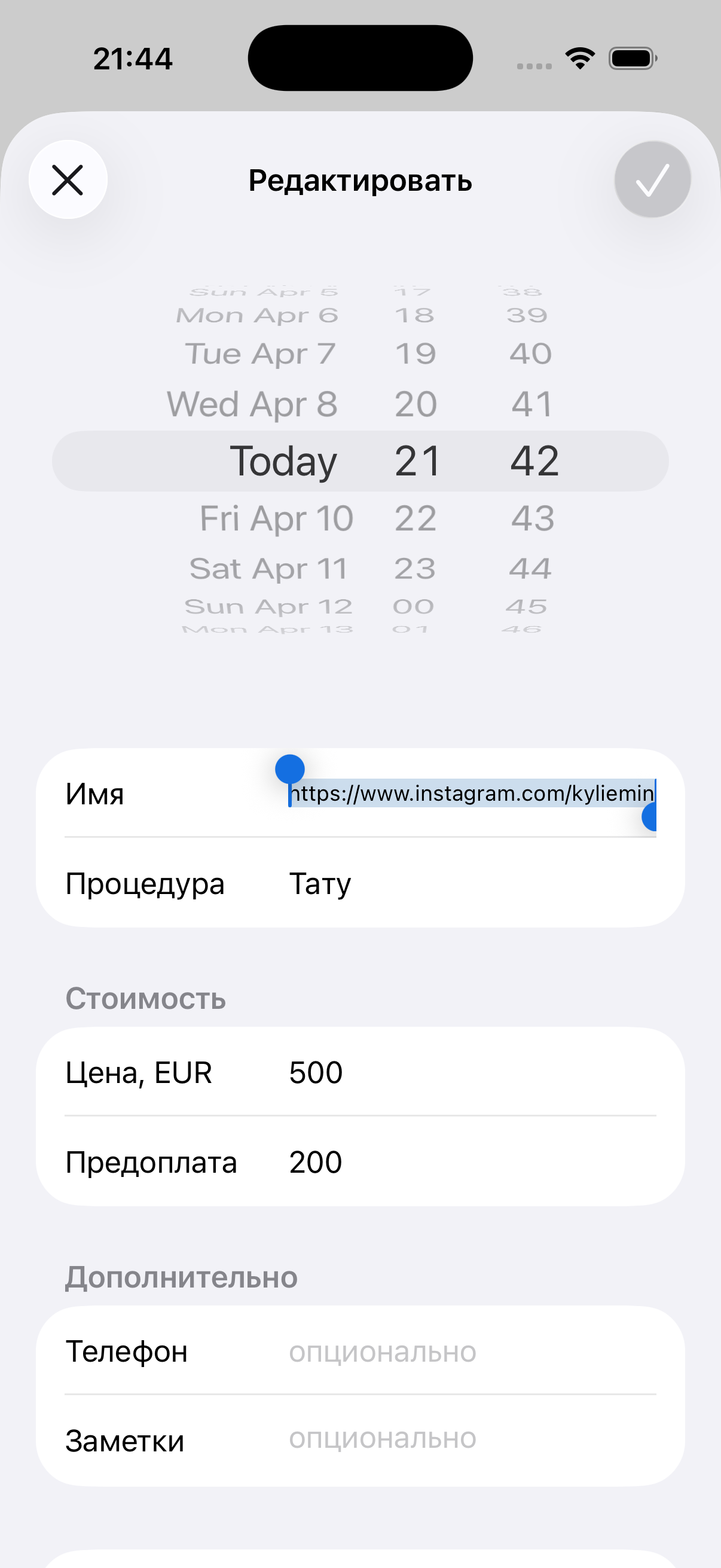Select Today in the date picker
This screenshot has height=1568, width=721.
[x=283, y=460]
